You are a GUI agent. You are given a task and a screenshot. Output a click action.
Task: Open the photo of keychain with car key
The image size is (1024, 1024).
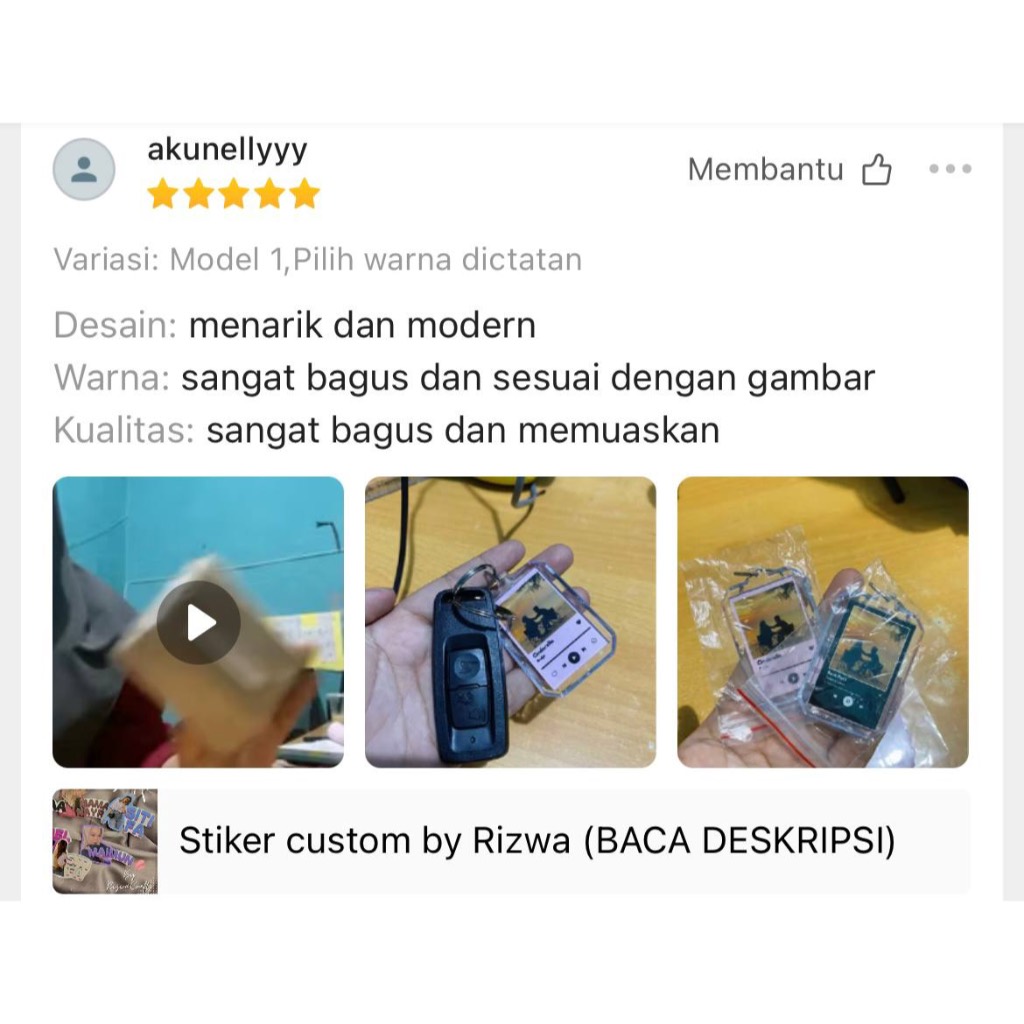tap(510, 622)
